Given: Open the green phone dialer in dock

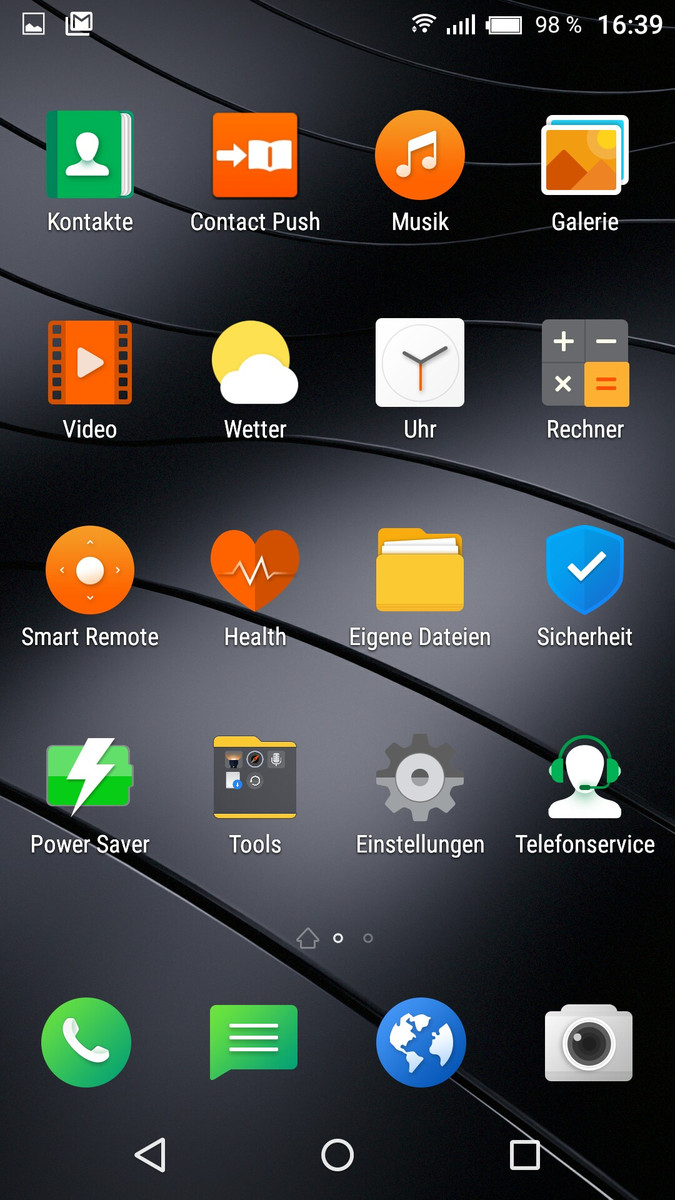Looking at the screenshot, I should tap(86, 1042).
